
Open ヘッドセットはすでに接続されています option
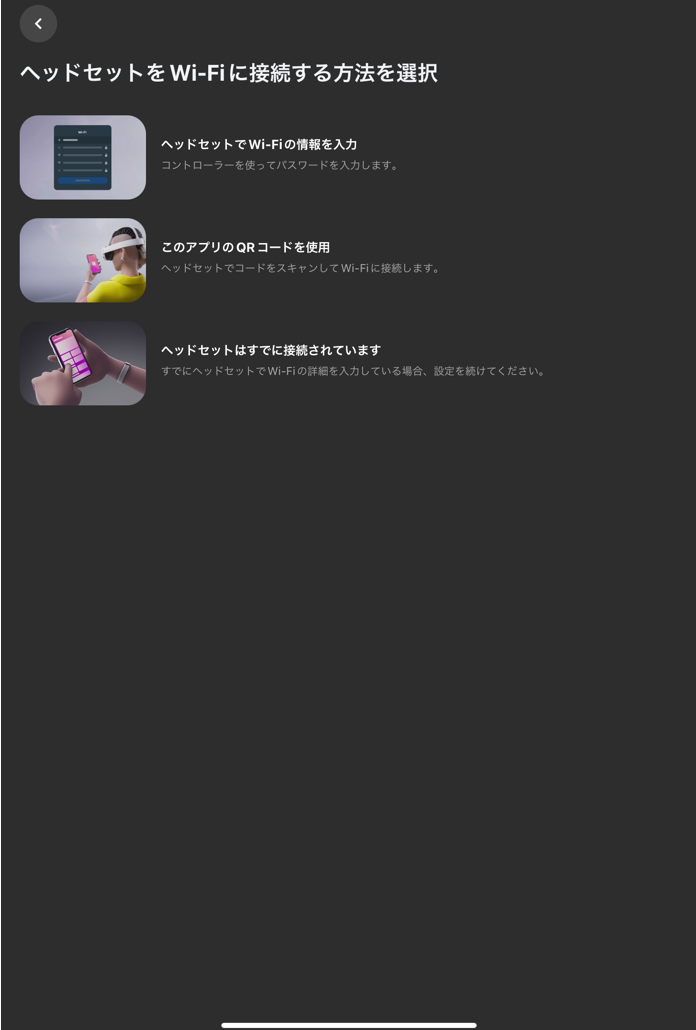[271, 351]
